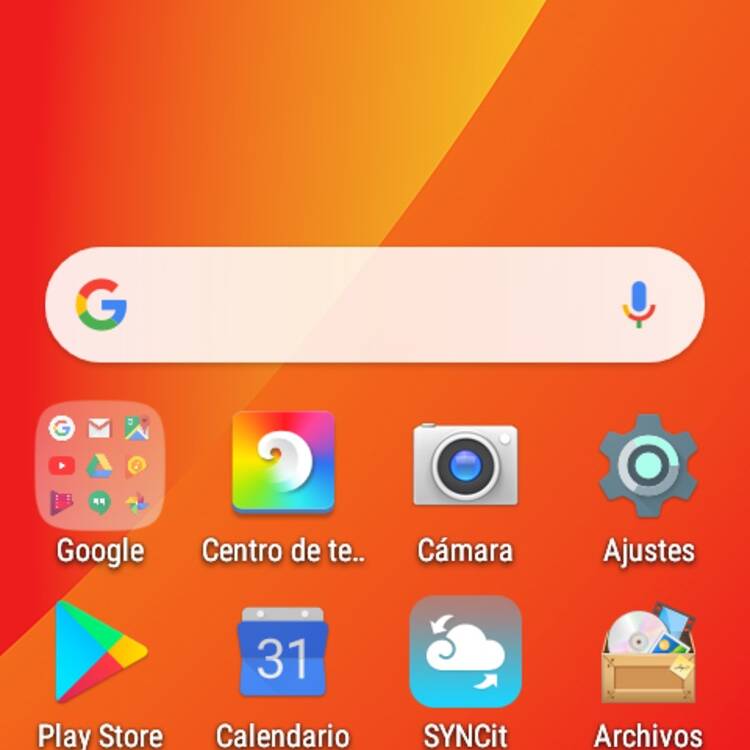Image resolution: width=750 pixels, height=750 pixels.
Task: Open the Calendario app
Action: [x=283, y=651]
